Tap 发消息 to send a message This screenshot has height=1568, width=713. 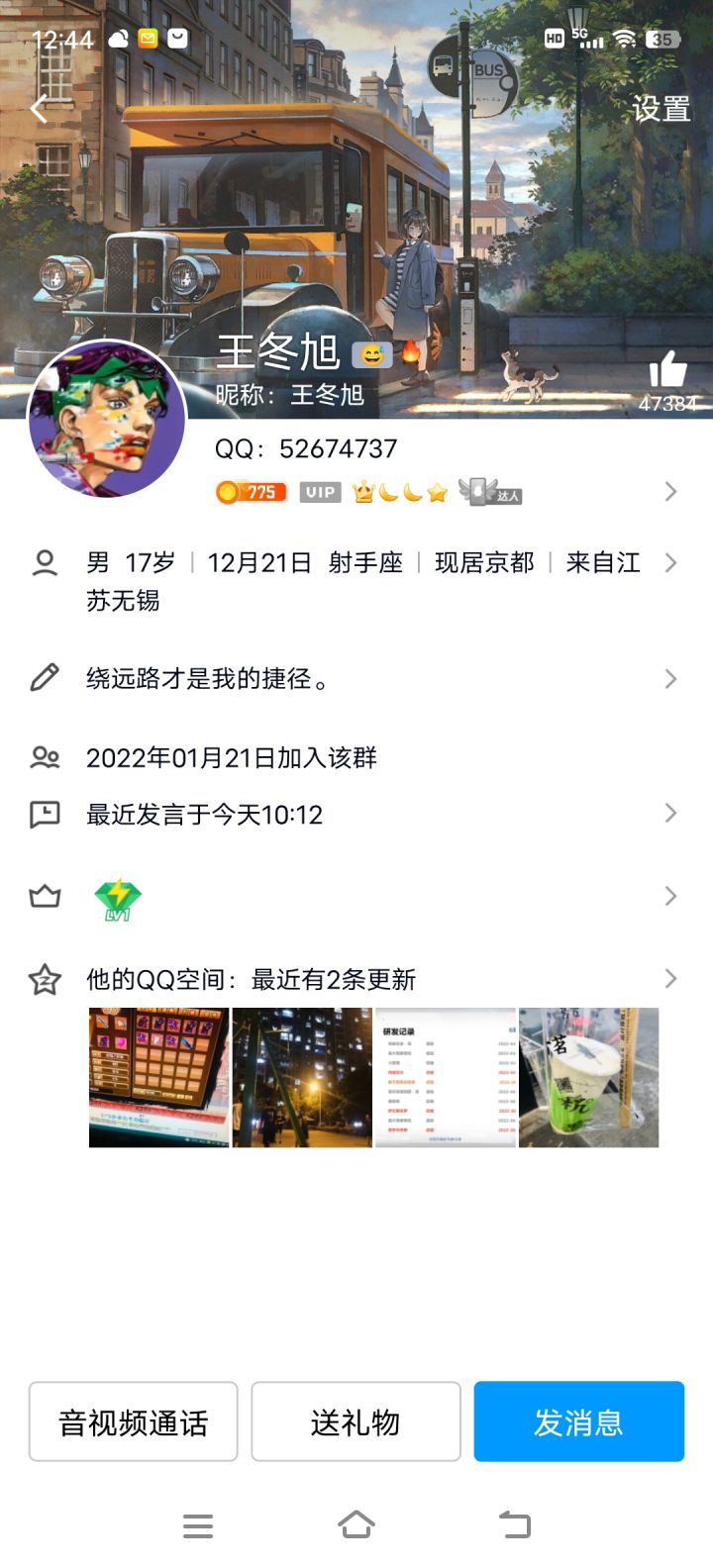[x=578, y=1421]
